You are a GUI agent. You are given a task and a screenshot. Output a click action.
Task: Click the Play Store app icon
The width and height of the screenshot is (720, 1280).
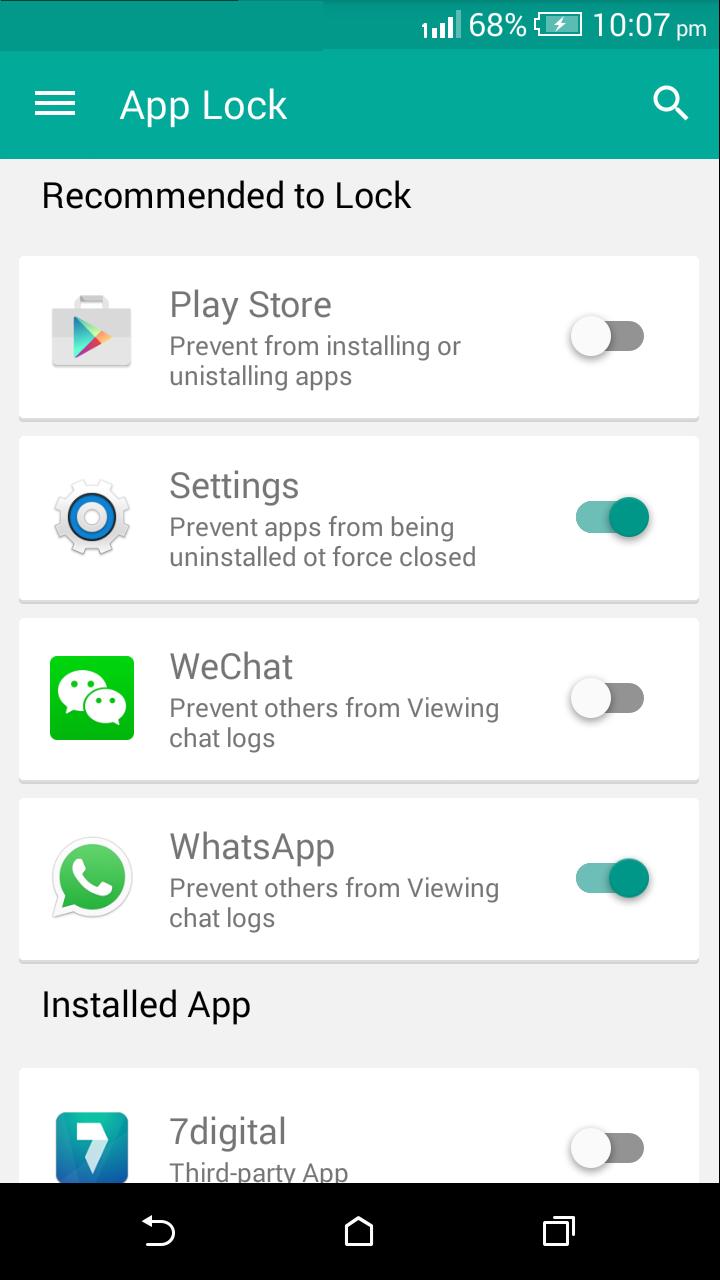pos(91,333)
